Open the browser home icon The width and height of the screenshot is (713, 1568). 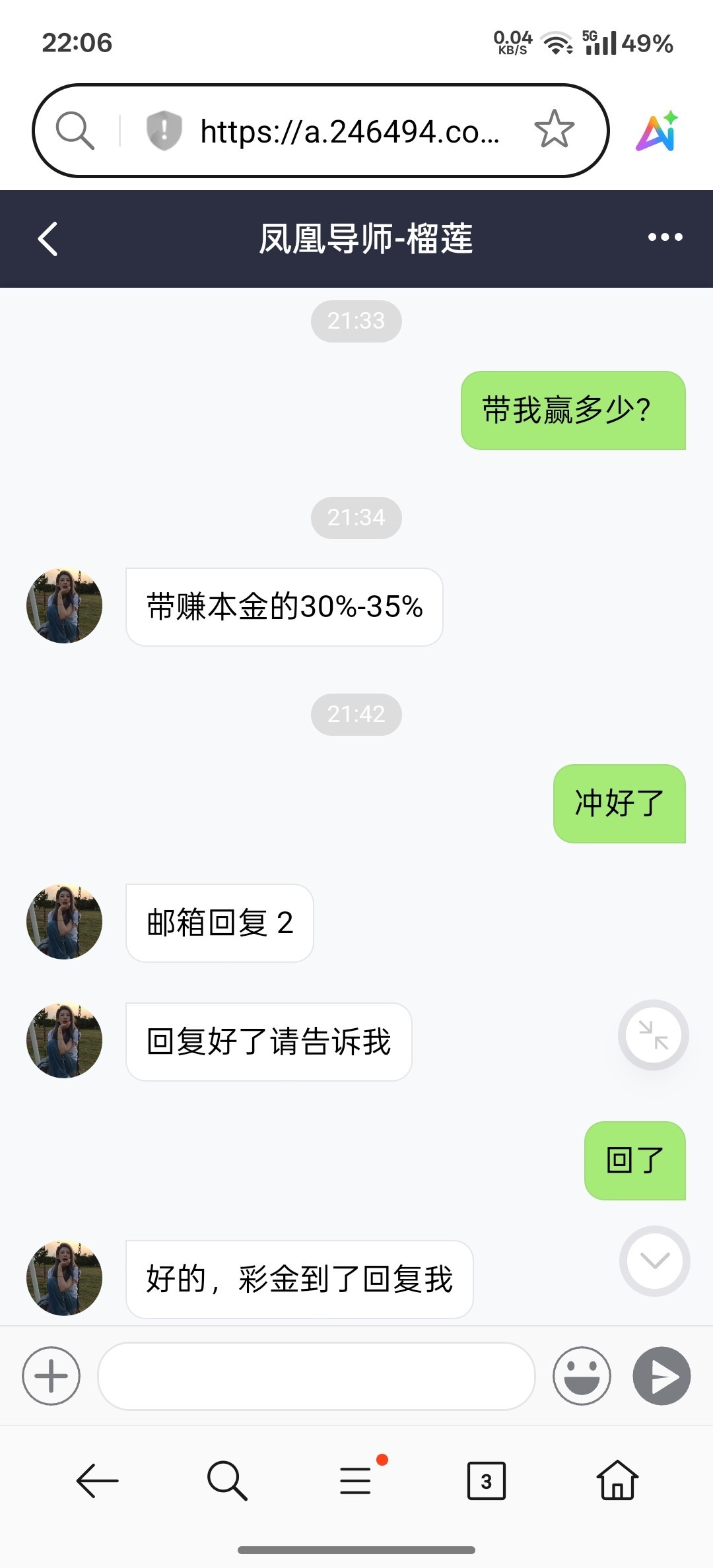(615, 1482)
